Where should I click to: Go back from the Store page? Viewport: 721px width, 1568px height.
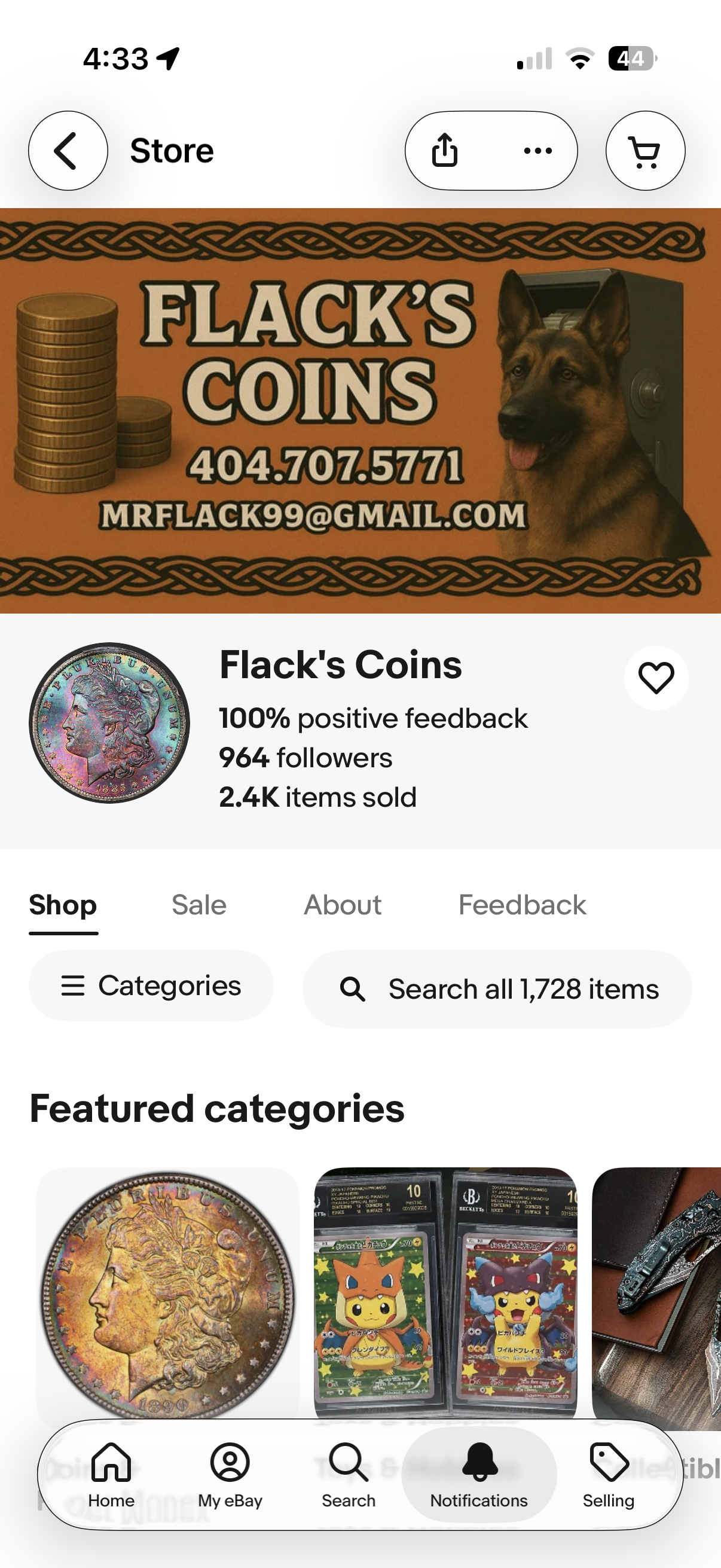coord(68,150)
